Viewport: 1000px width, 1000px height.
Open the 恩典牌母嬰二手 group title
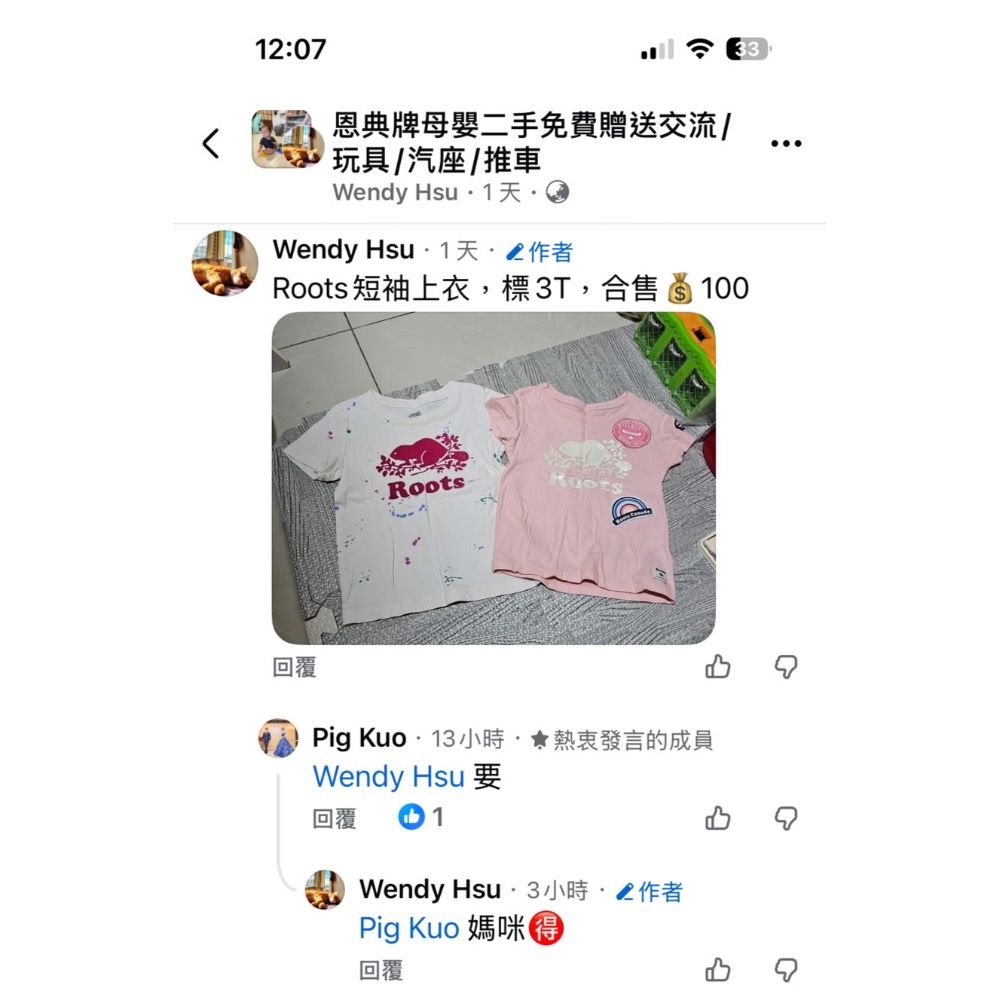530,143
